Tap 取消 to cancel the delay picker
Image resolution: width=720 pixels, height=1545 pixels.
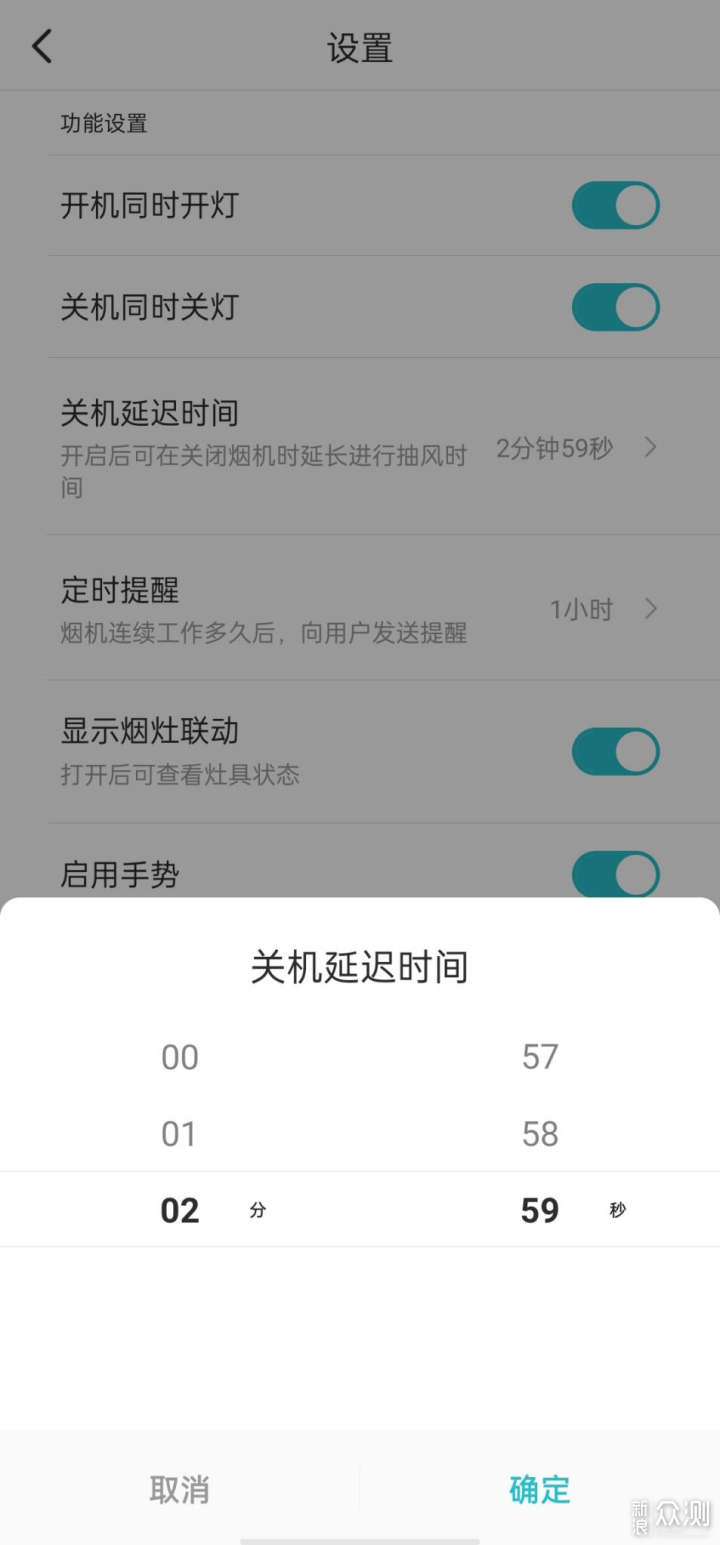click(180, 1489)
